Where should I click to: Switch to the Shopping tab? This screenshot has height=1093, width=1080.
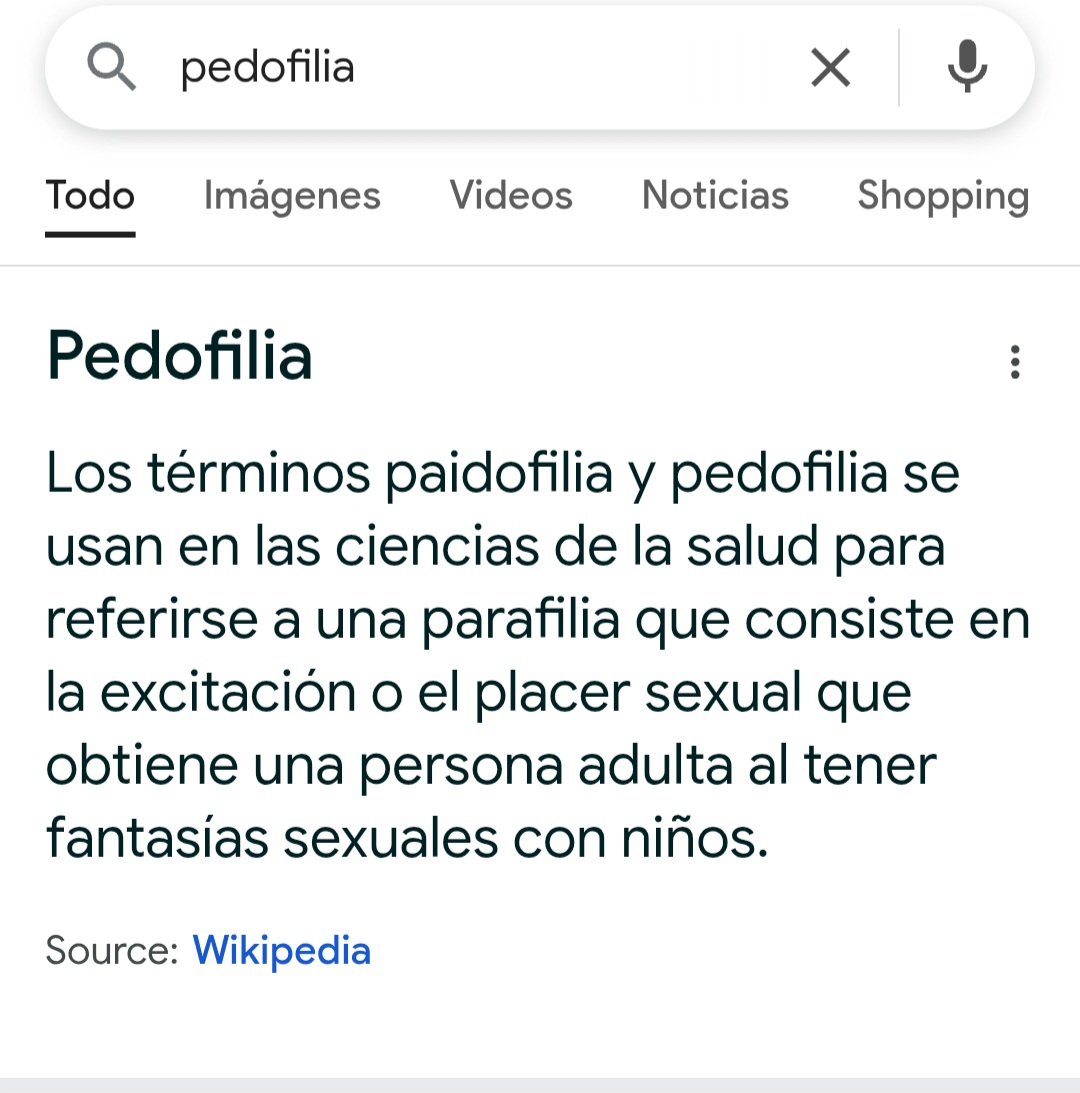943,195
